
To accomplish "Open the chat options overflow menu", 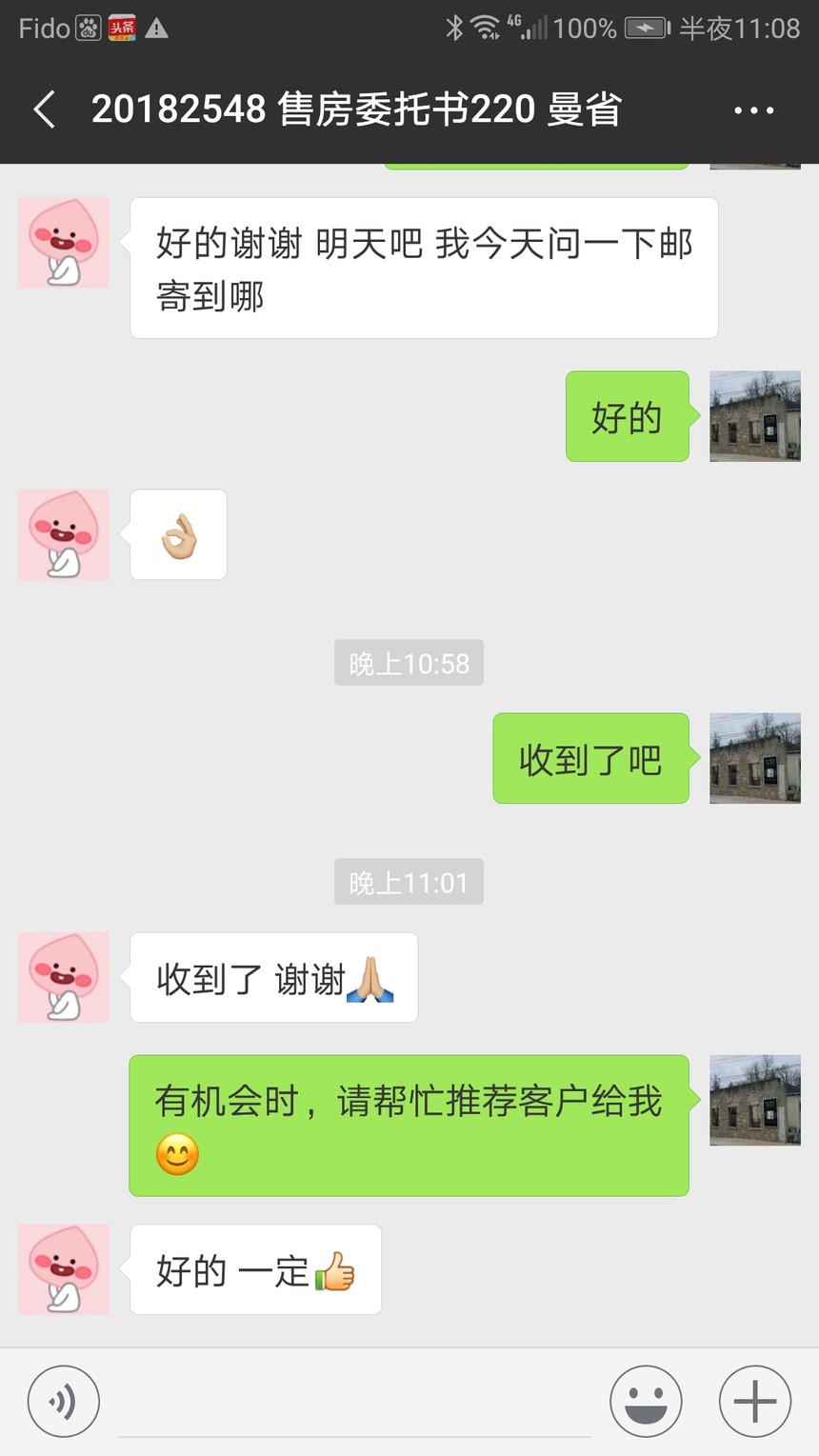I will pos(754,110).
